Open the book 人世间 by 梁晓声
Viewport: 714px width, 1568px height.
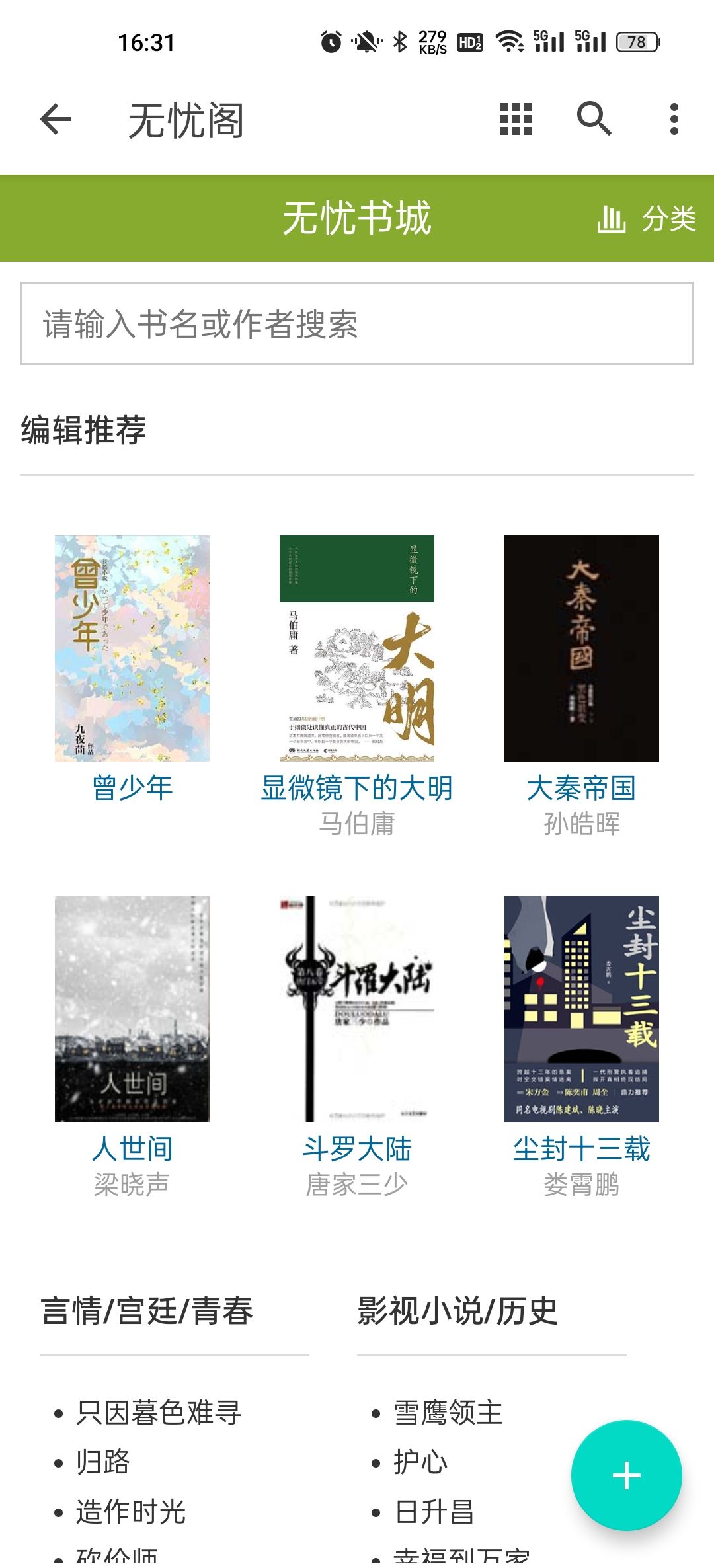132,1007
